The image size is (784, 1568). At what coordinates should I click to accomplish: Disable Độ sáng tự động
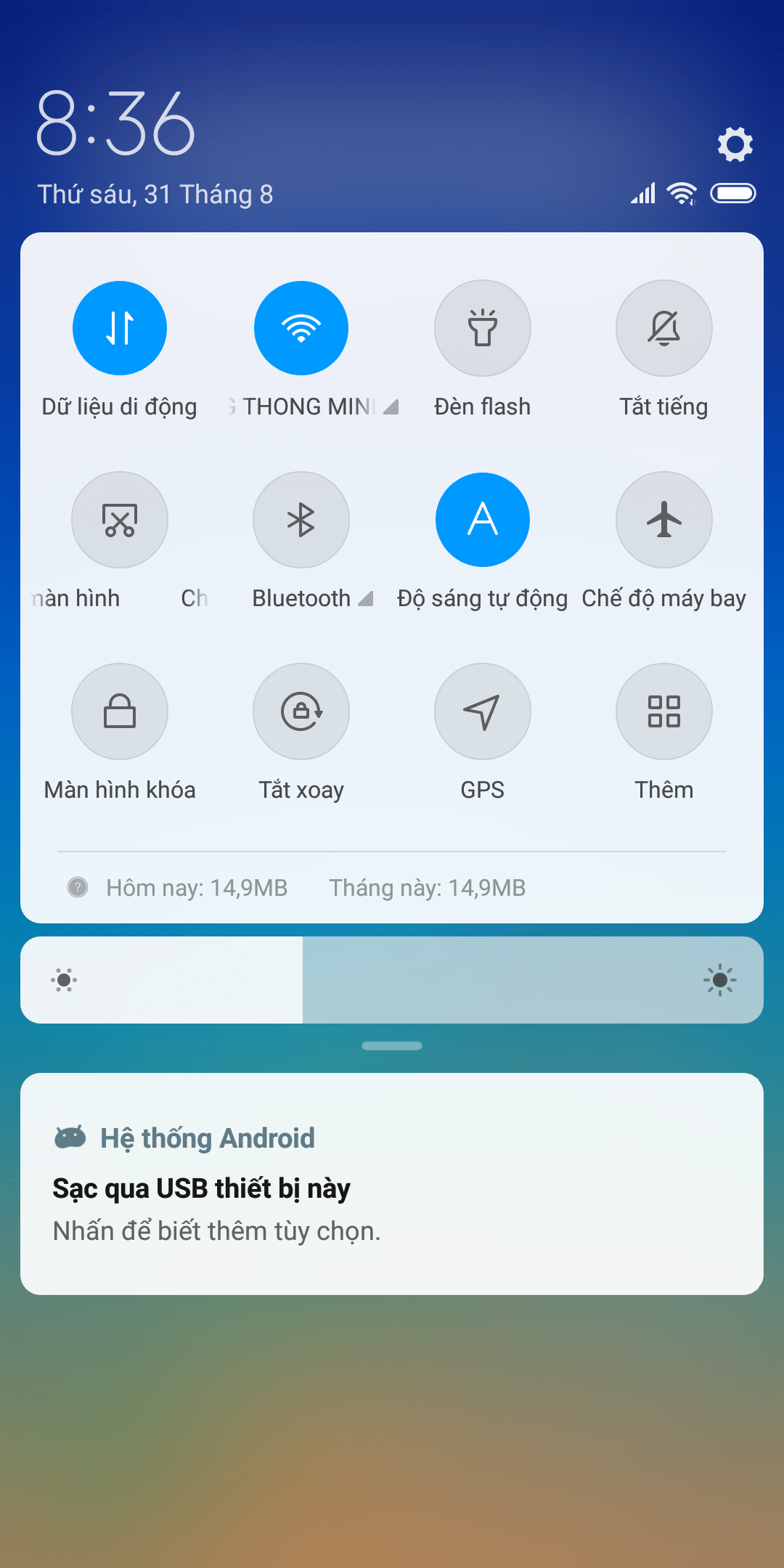click(483, 520)
